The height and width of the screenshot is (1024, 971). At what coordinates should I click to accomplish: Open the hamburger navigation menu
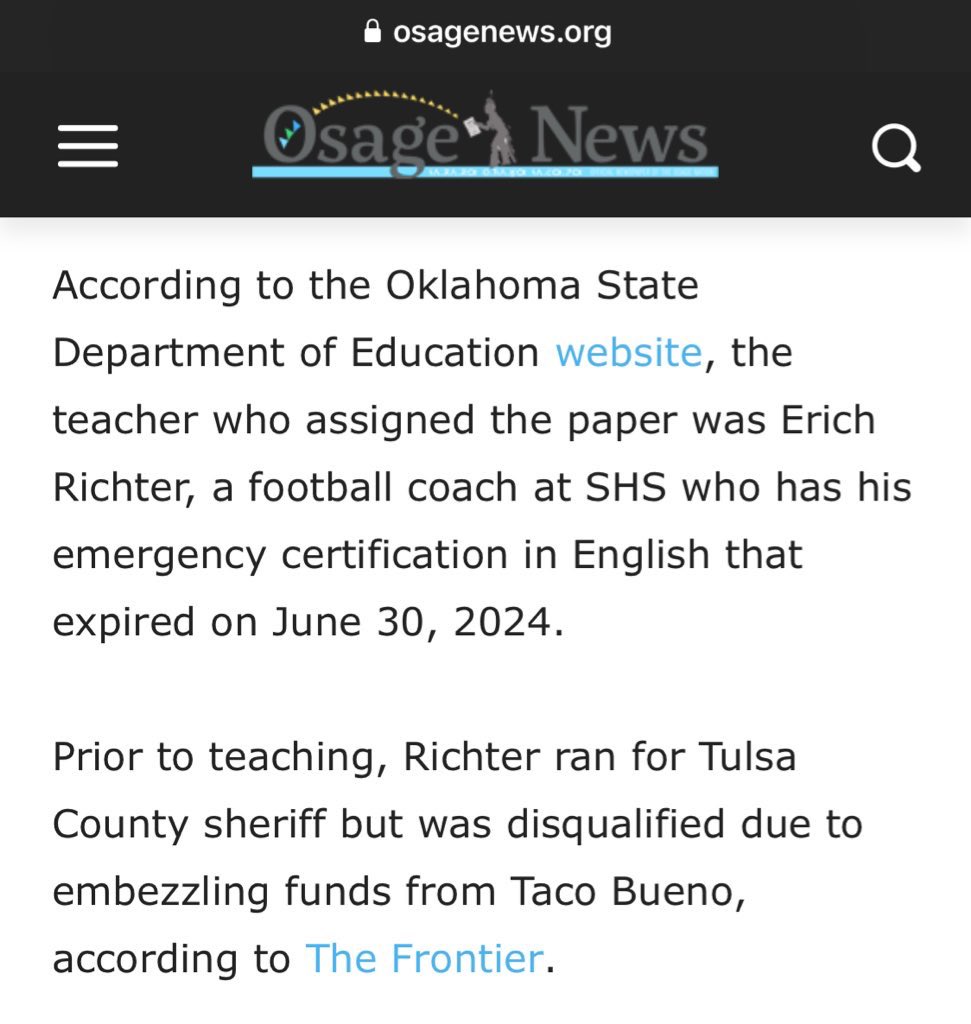click(x=88, y=147)
